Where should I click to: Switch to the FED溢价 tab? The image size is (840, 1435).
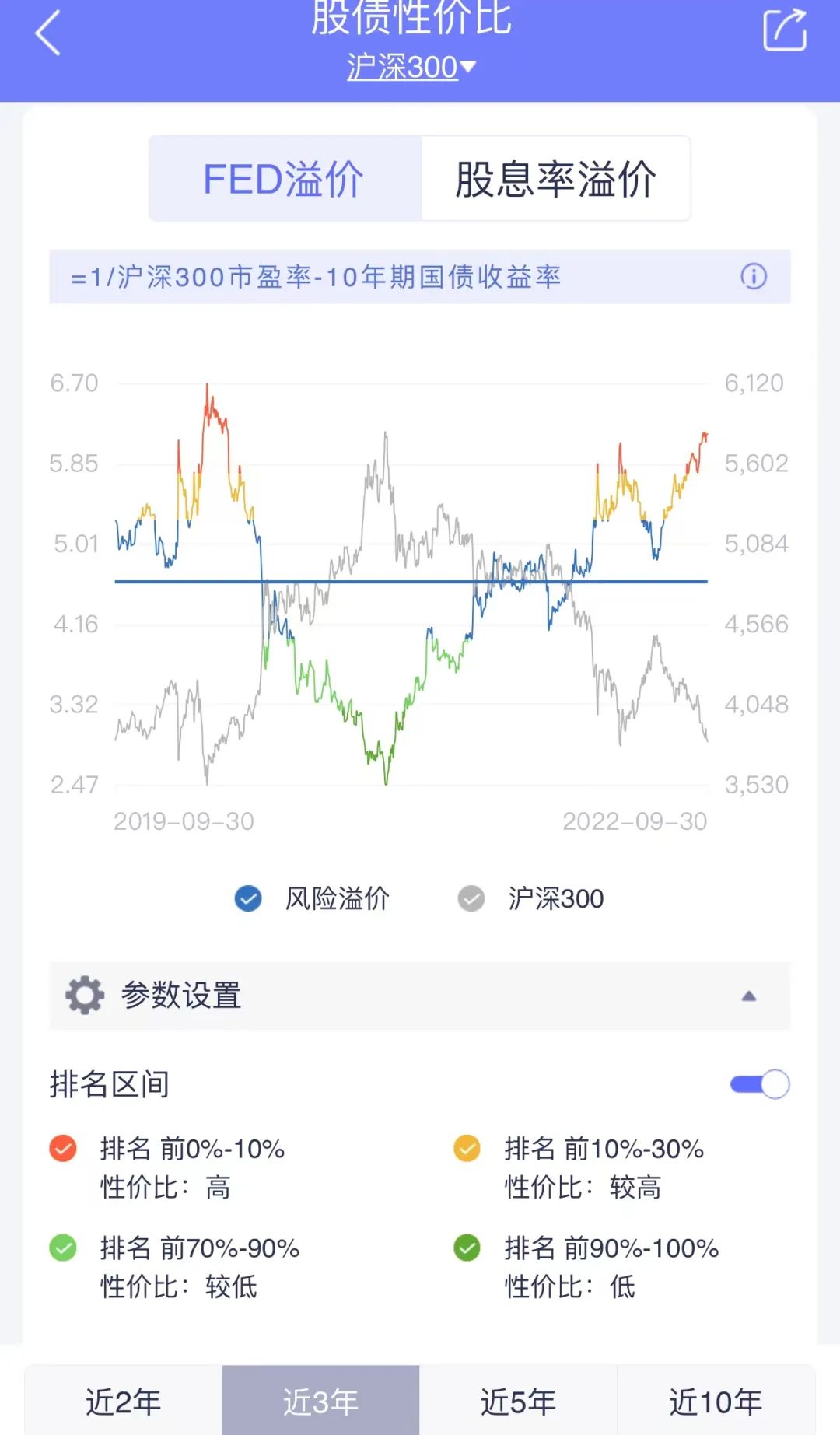285,179
